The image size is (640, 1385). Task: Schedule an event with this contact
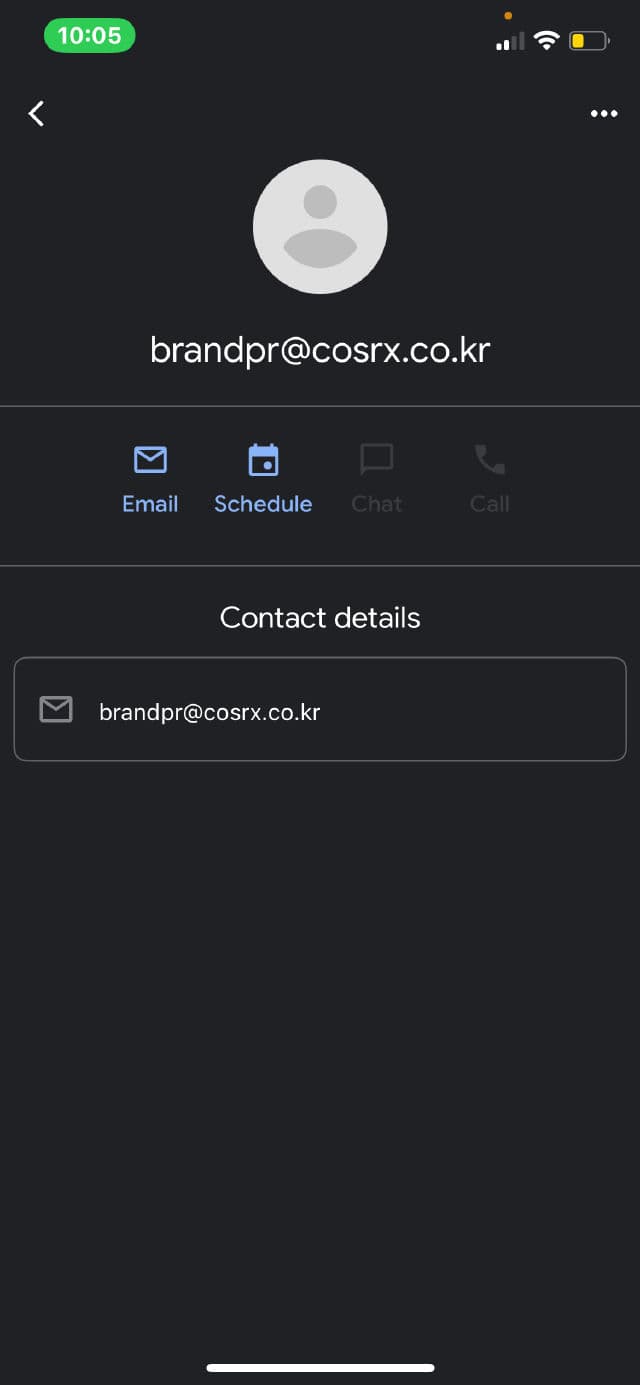coord(263,479)
